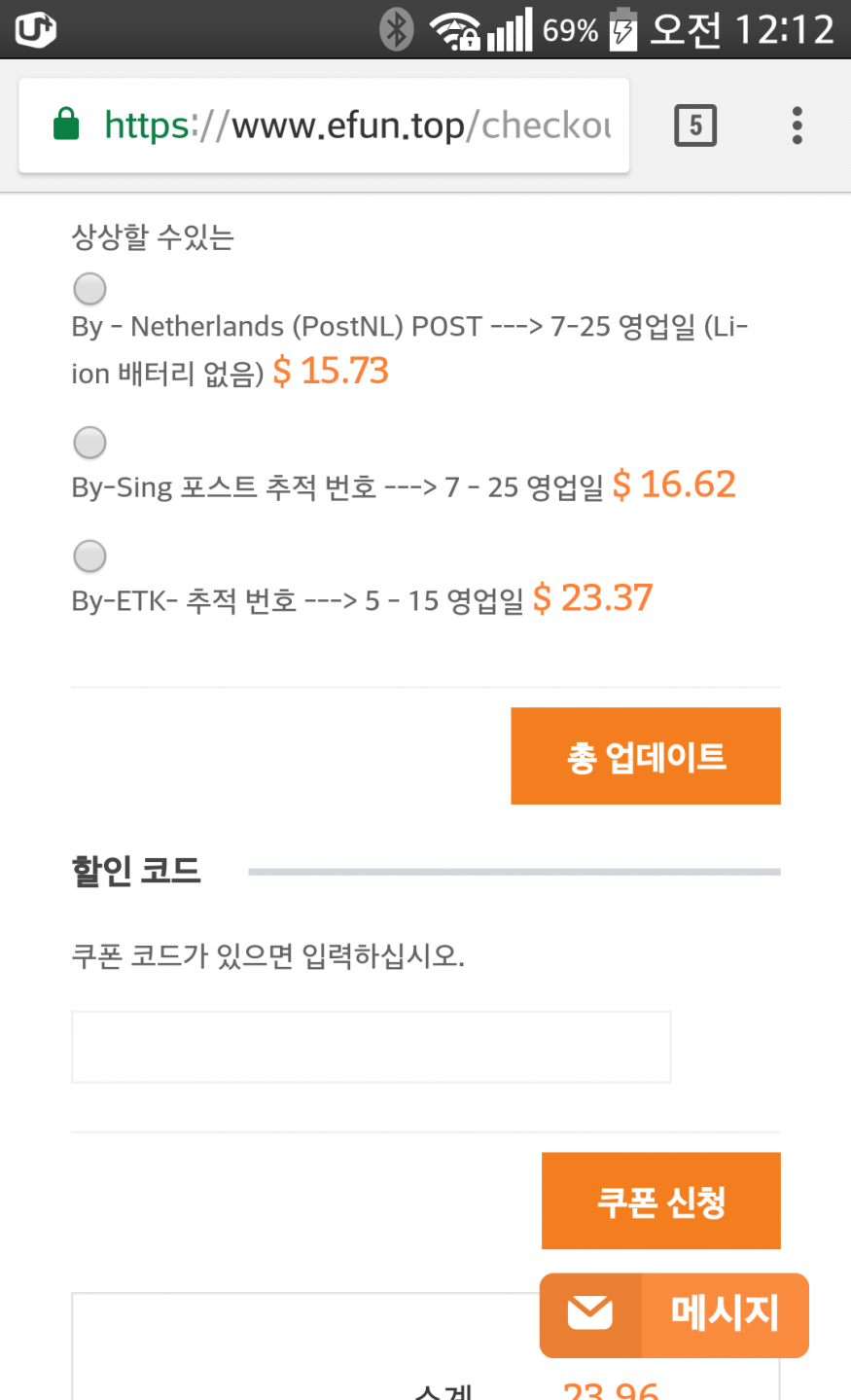Tap the 총 업데이트 button
Image resolution: width=851 pixels, height=1400 pixels.
coord(646,756)
